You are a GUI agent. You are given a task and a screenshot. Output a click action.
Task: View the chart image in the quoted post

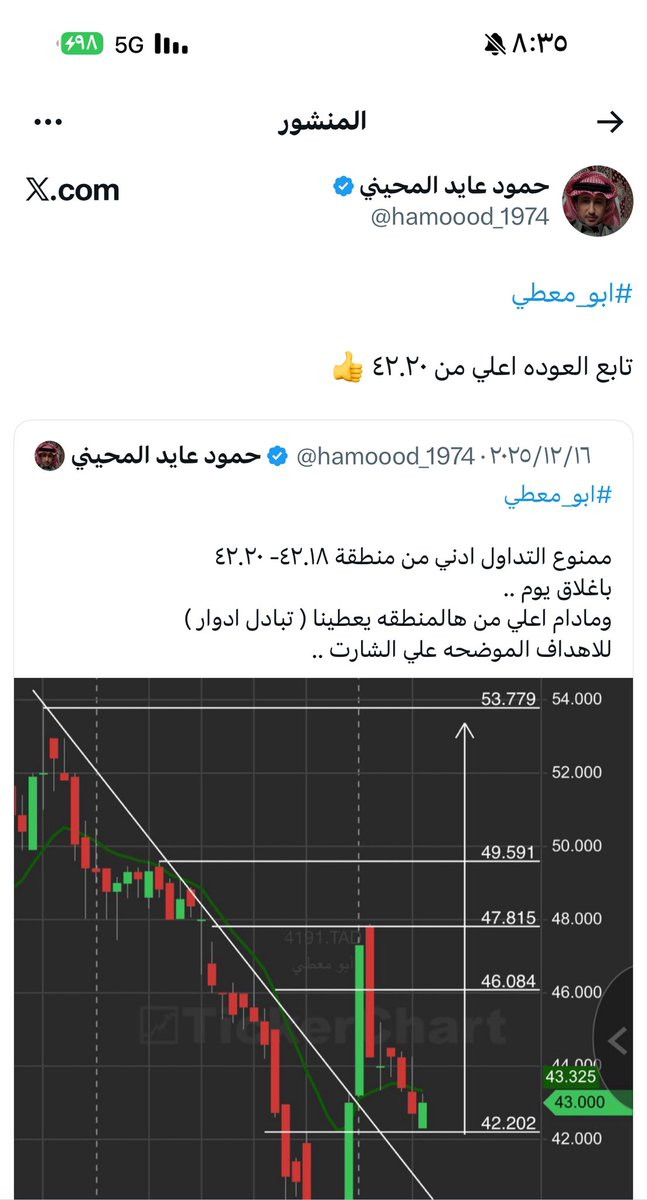coord(323,938)
